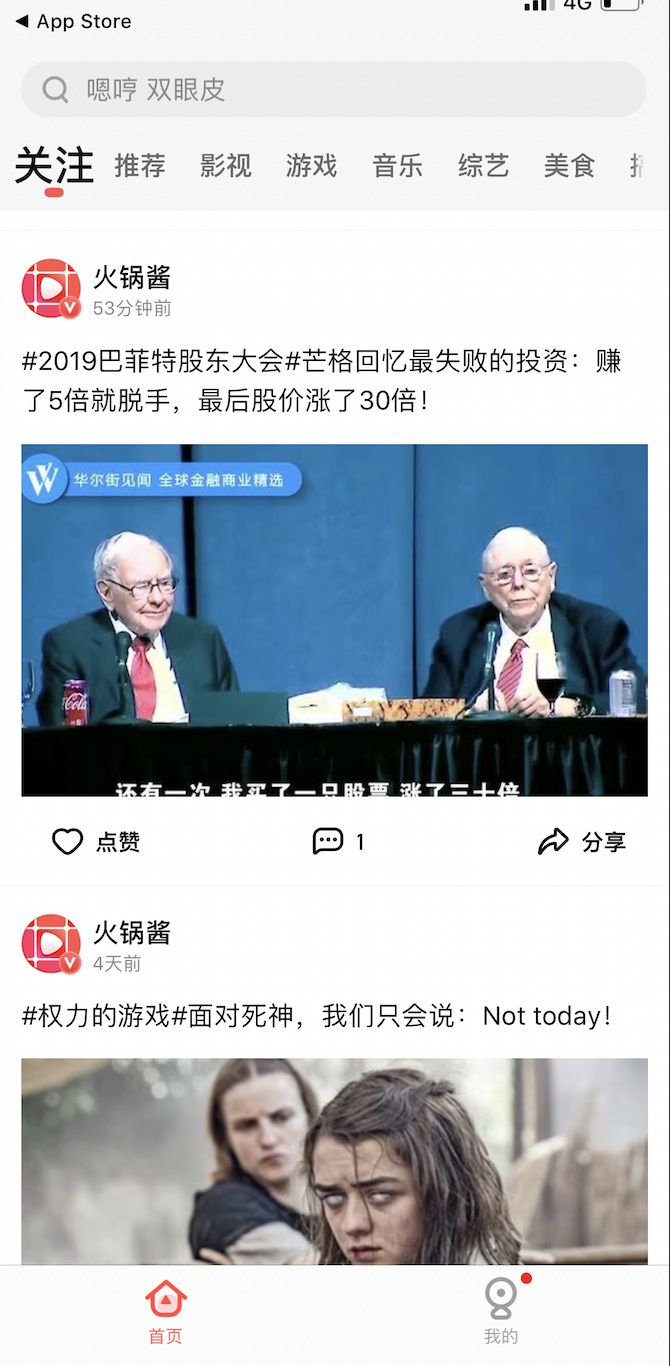Play the 巴菲特股东大会 video

(x=334, y=620)
